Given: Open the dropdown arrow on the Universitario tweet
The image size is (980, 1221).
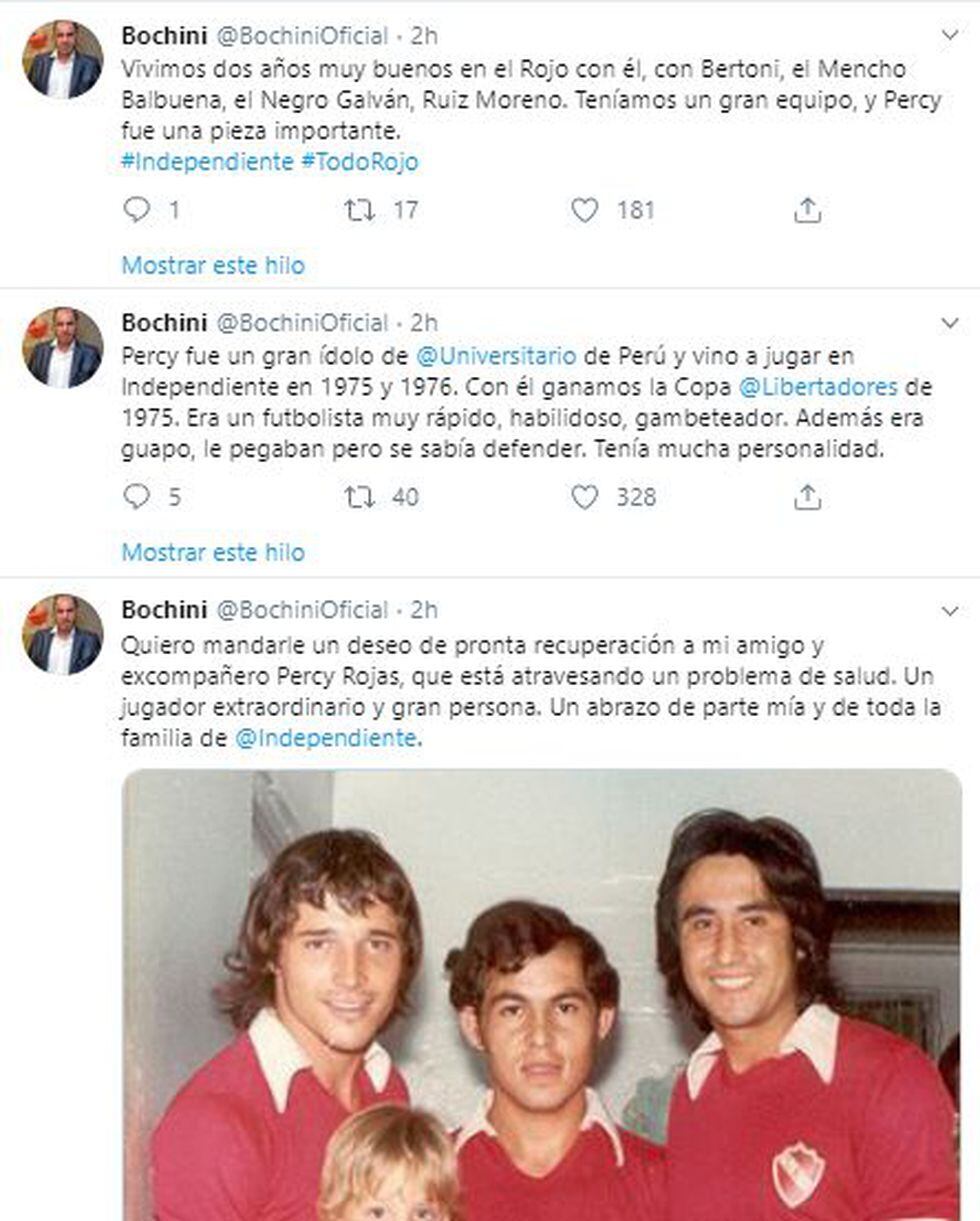Looking at the screenshot, I should pyautogui.click(x=950, y=324).
